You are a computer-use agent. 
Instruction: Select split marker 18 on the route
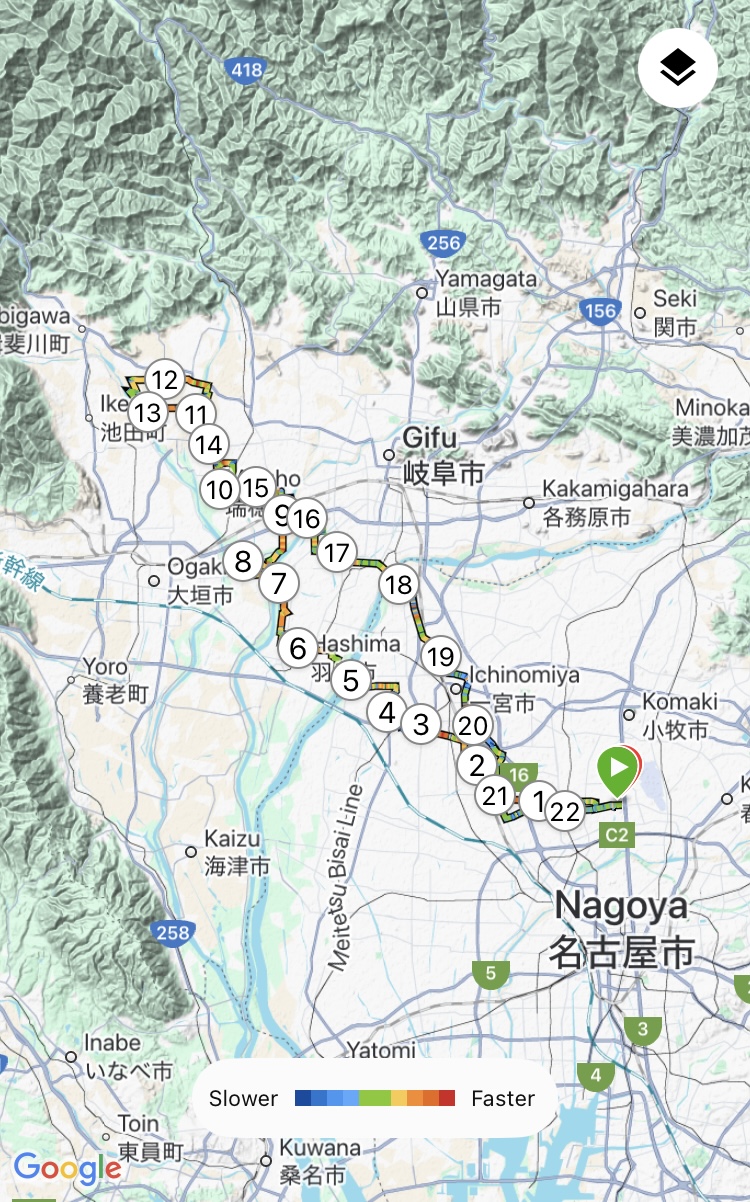tap(399, 584)
